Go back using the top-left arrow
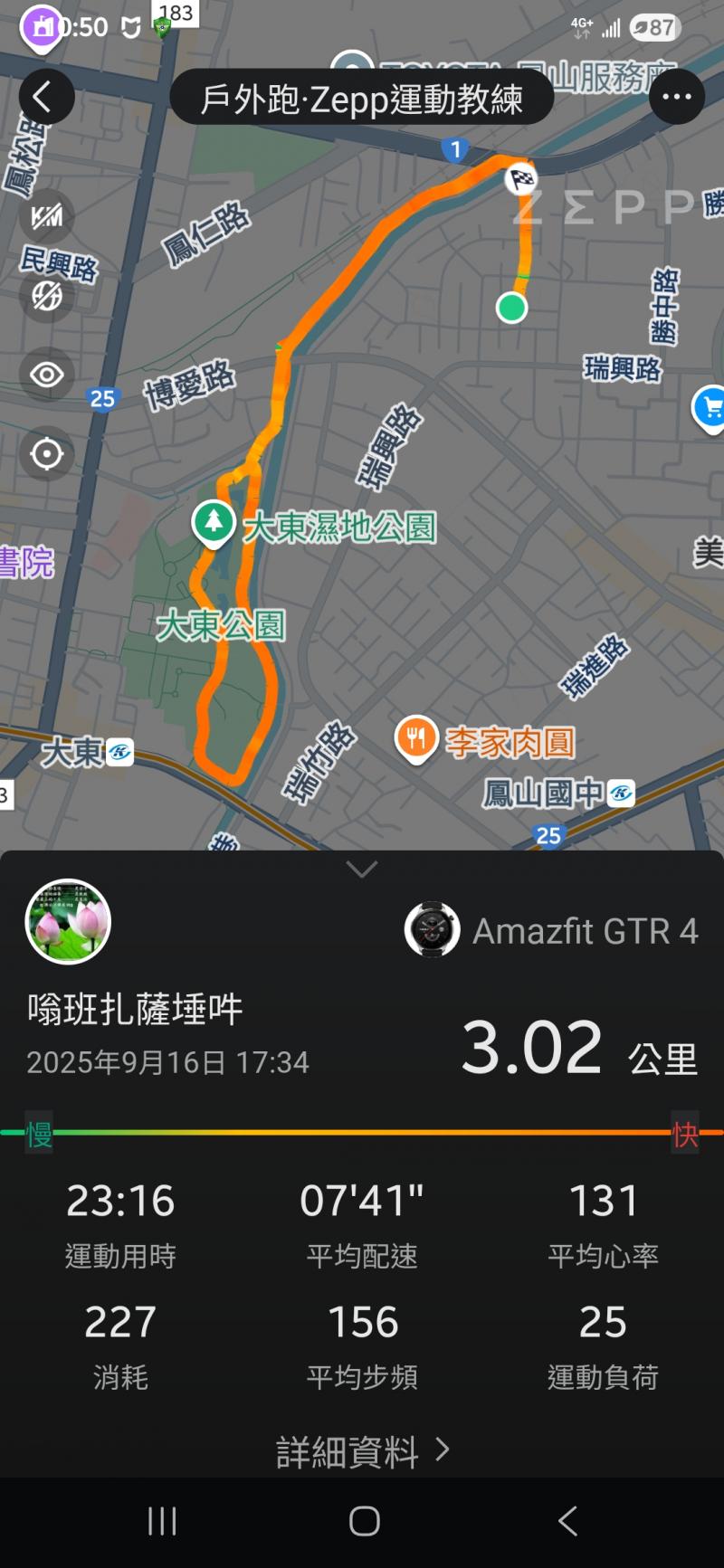This screenshot has width=724, height=1568. [45, 97]
